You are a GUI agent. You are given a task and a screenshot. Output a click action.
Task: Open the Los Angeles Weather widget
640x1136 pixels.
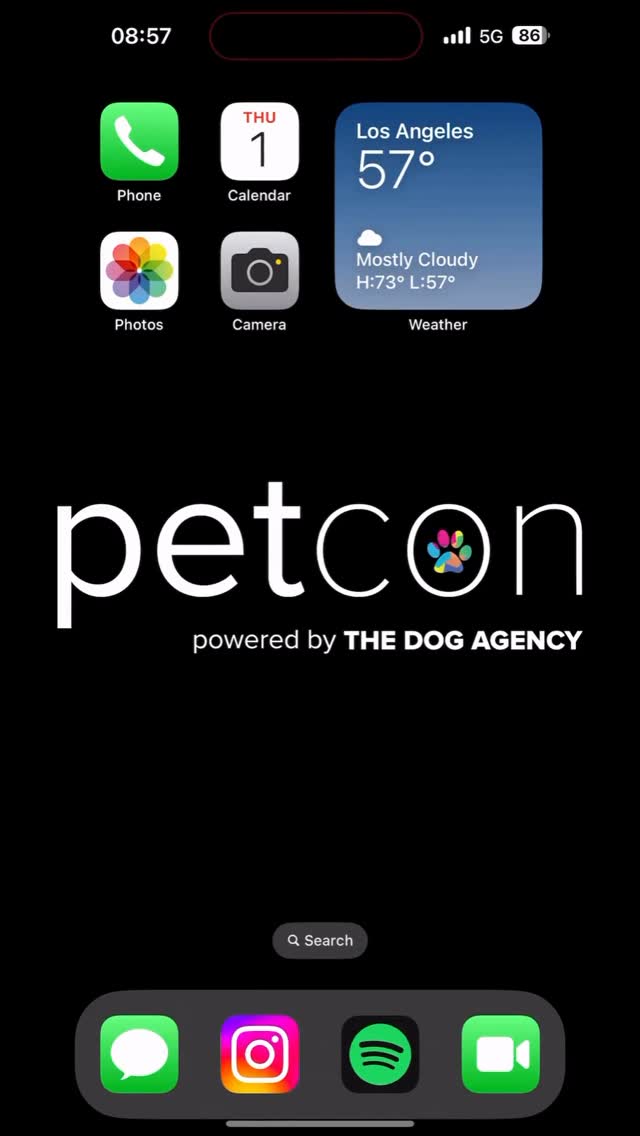[438, 206]
